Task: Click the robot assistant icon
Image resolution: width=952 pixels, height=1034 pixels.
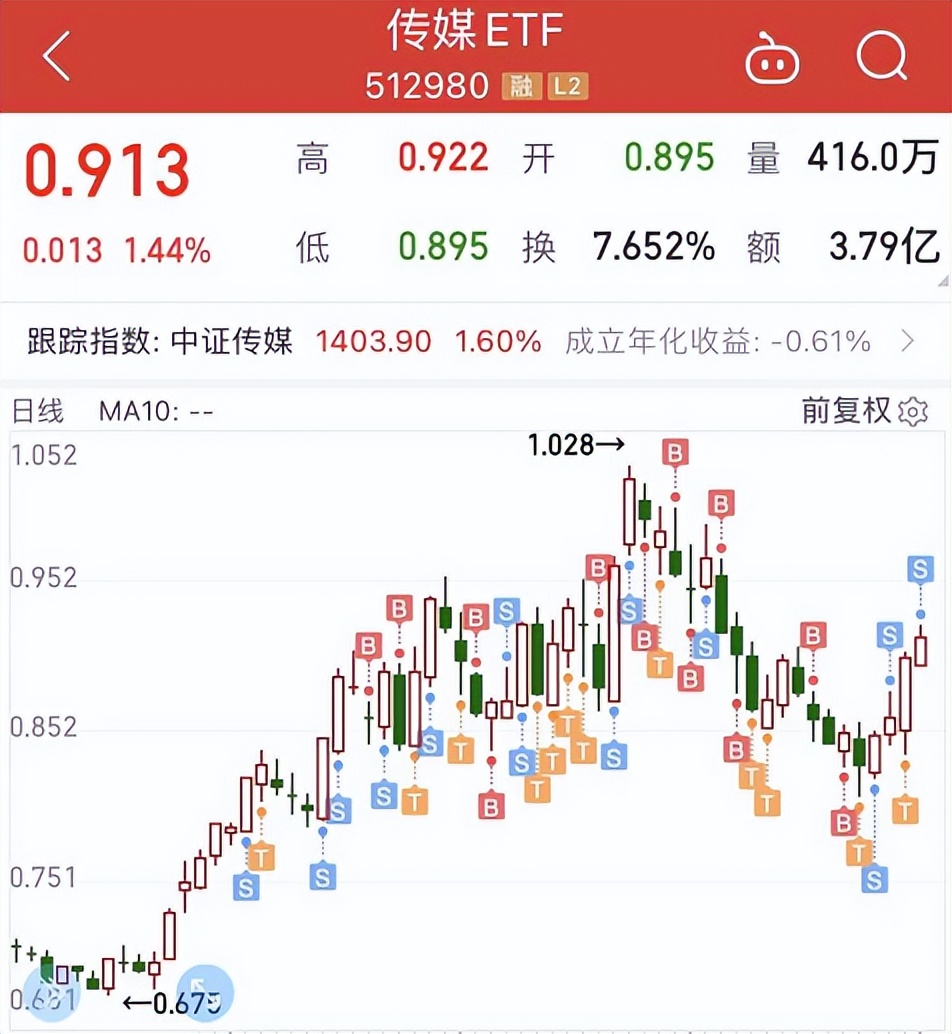Action: coord(771,58)
